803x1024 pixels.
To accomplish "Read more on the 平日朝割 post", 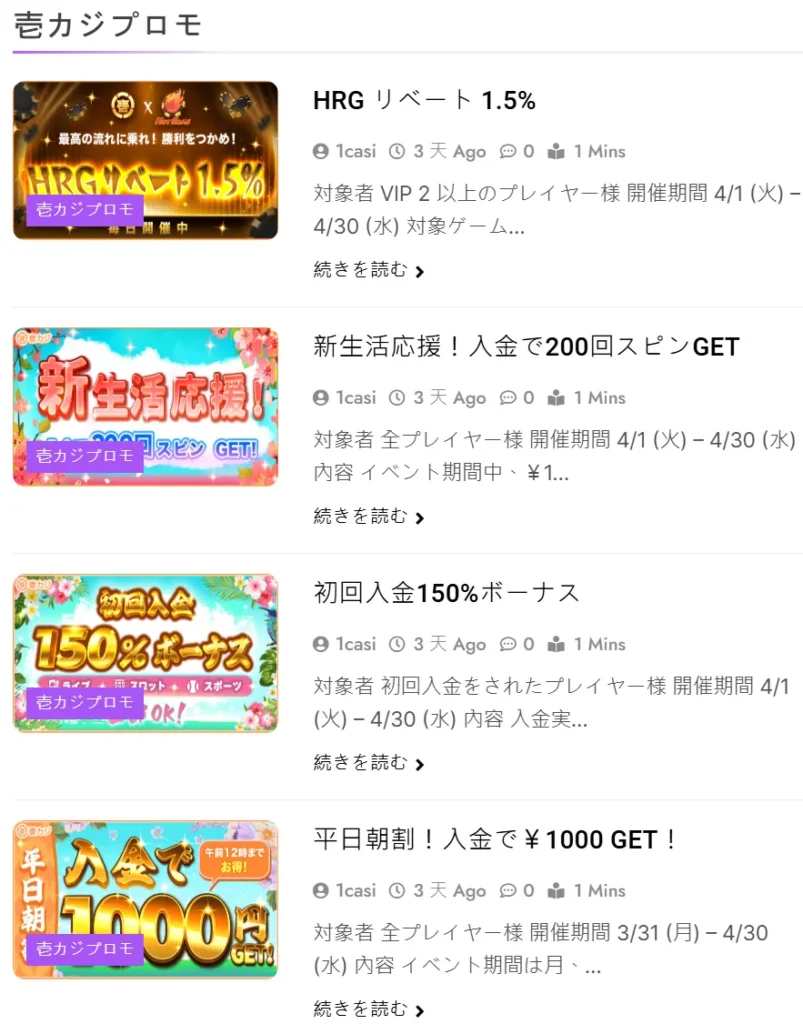I will coord(368,1009).
